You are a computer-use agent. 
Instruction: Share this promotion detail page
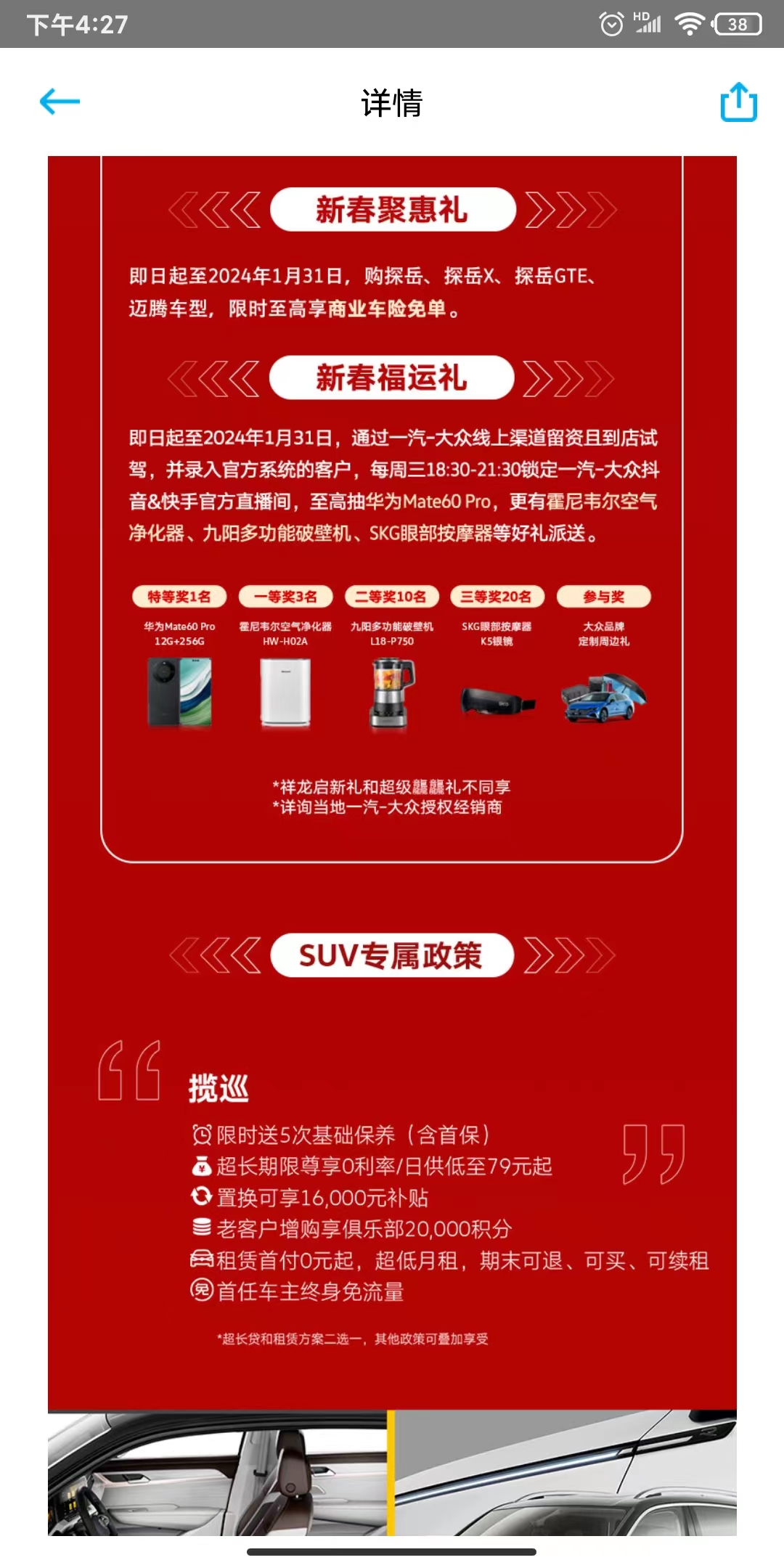point(738,102)
